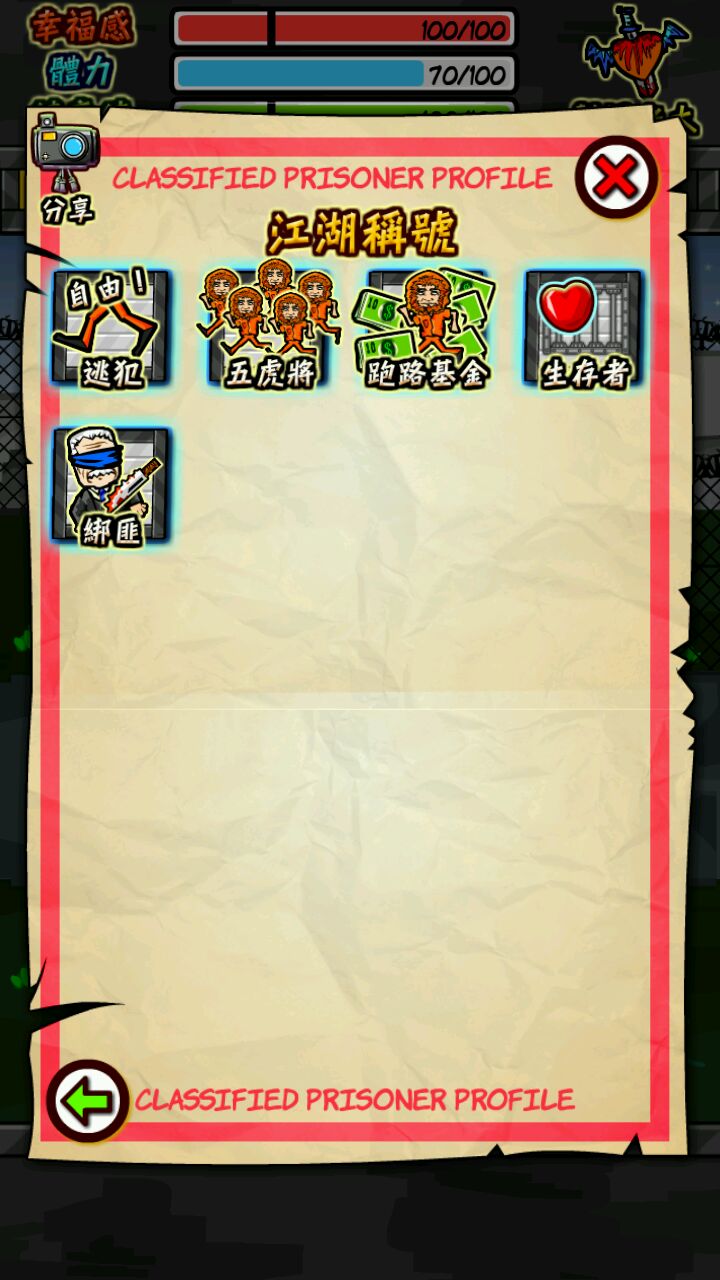Open the 逃犯 title badge

pos(112,329)
